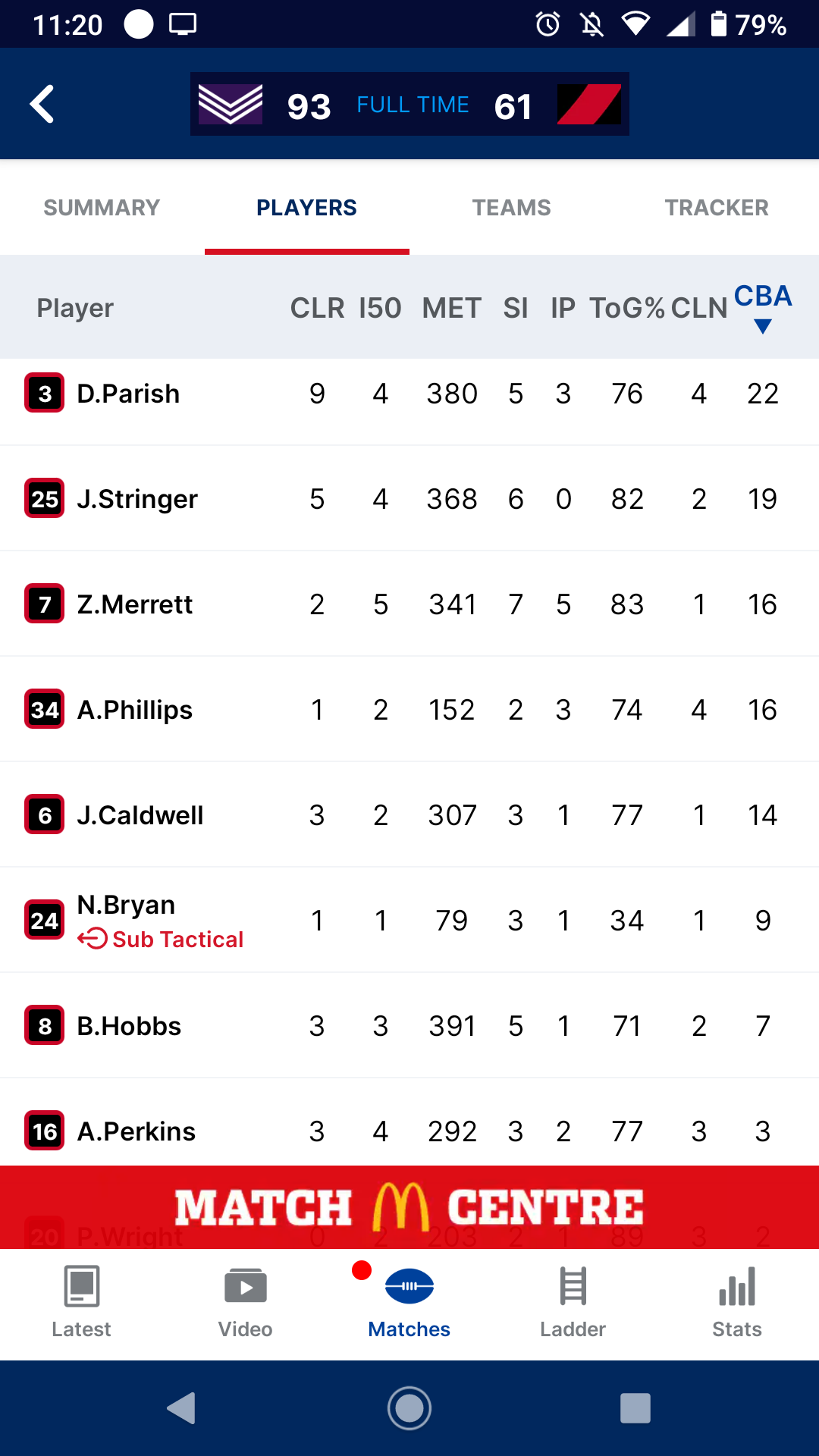
Task: Sort players by the CBA column
Action: 763,306
